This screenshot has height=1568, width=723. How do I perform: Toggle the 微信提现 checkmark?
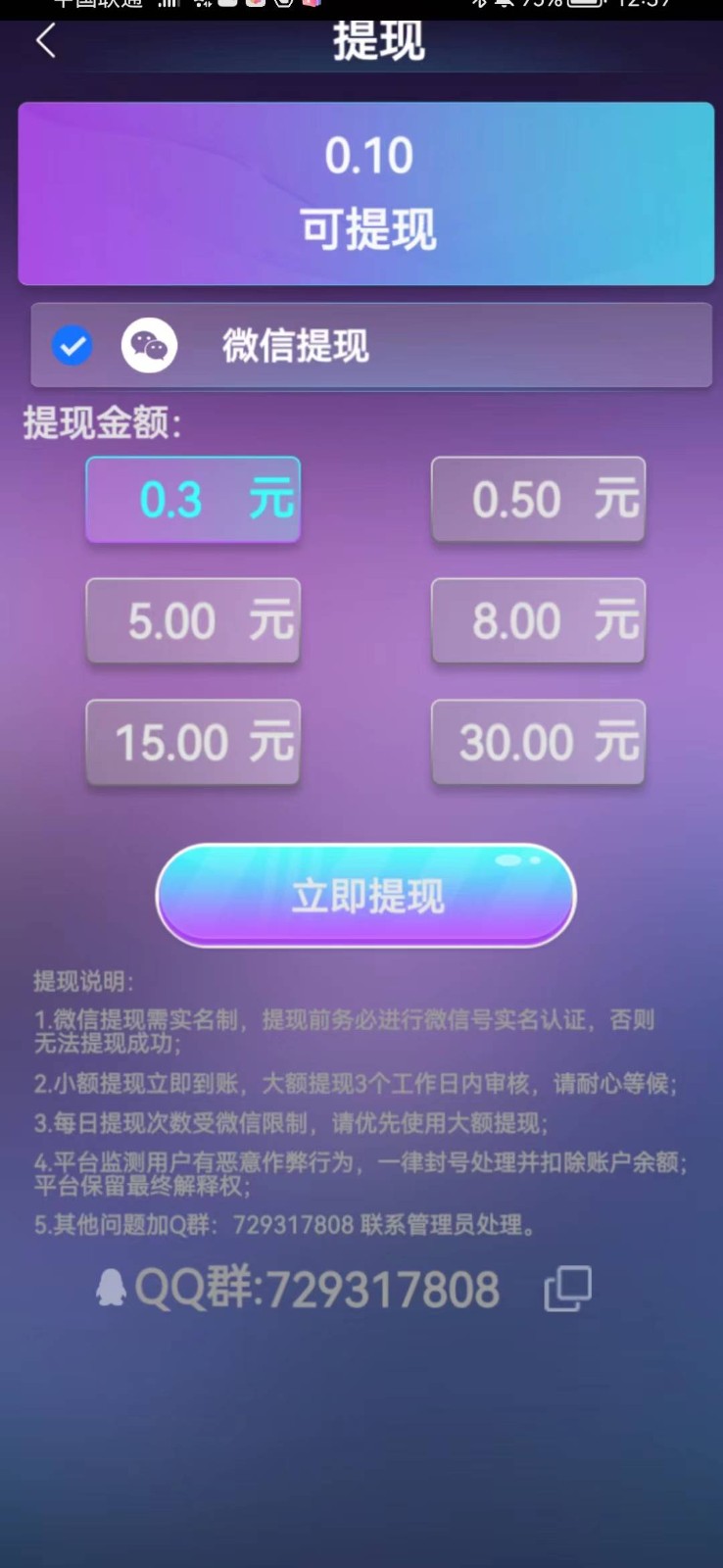click(71, 345)
